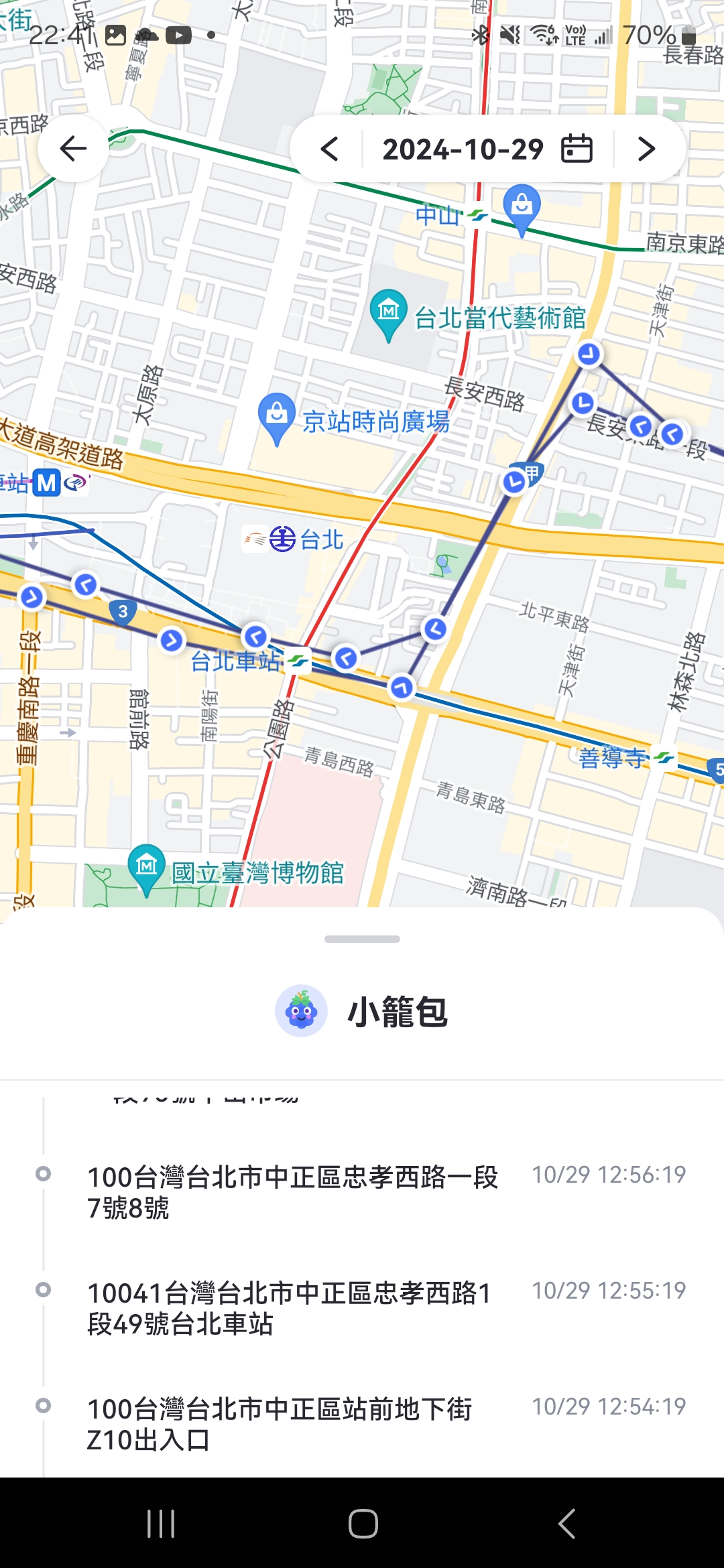Go to the next date

point(646,149)
